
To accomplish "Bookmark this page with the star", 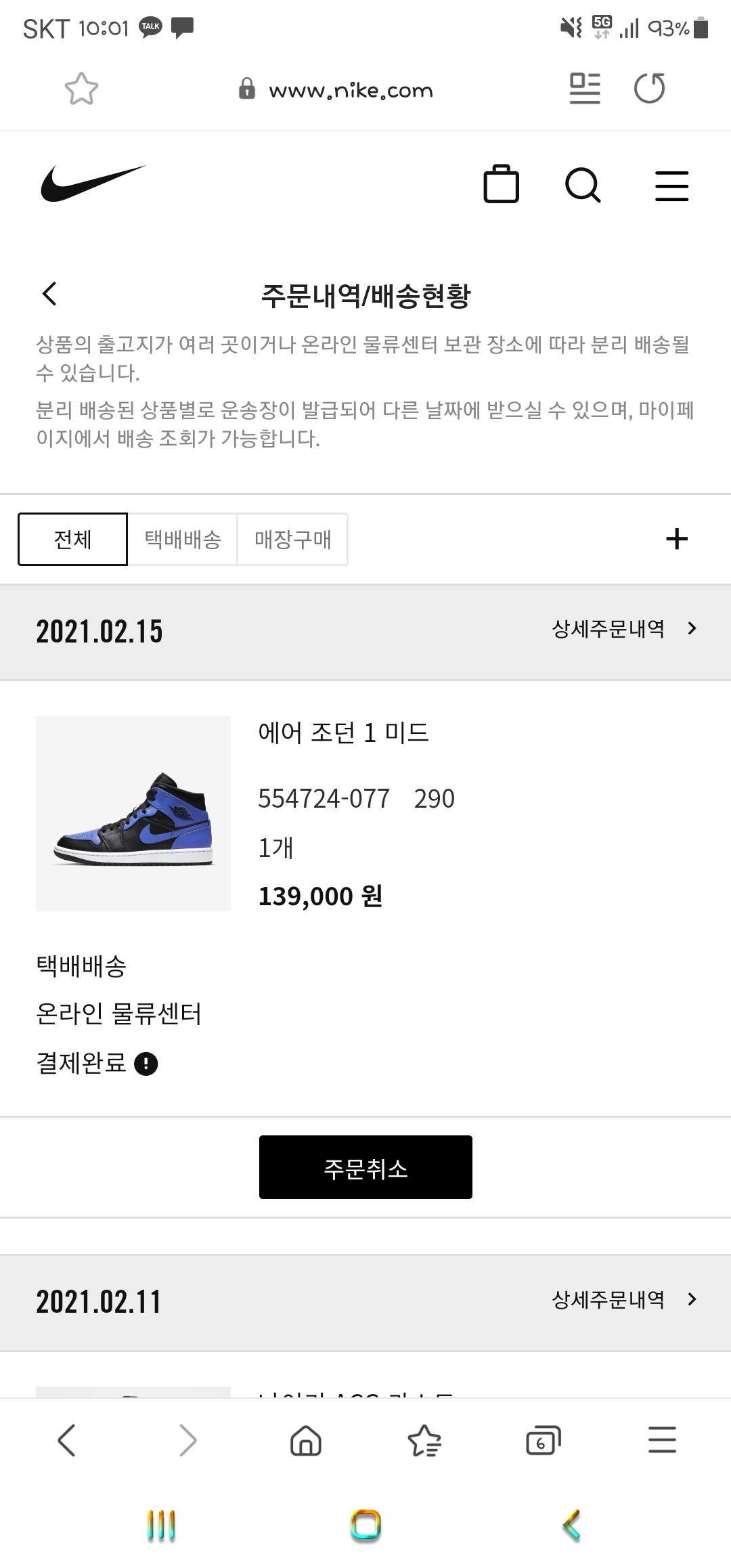I will point(81,89).
